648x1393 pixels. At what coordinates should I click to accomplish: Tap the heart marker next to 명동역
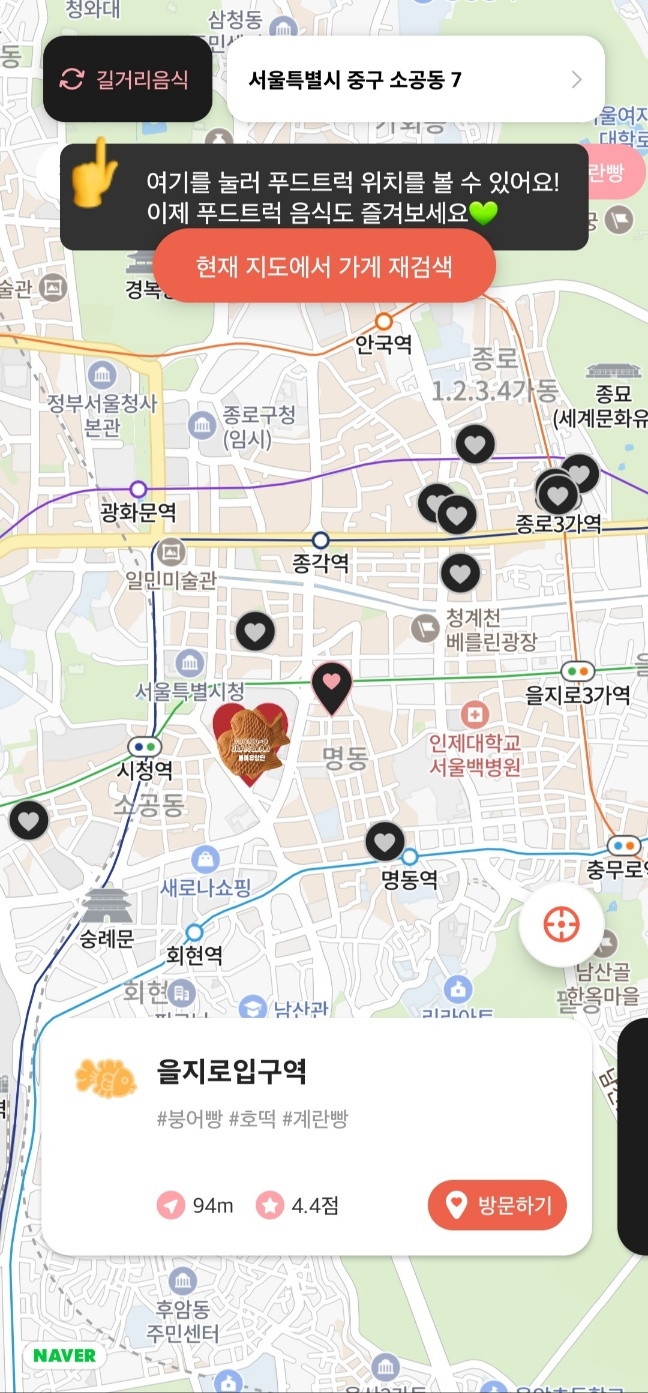click(x=385, y=842)
